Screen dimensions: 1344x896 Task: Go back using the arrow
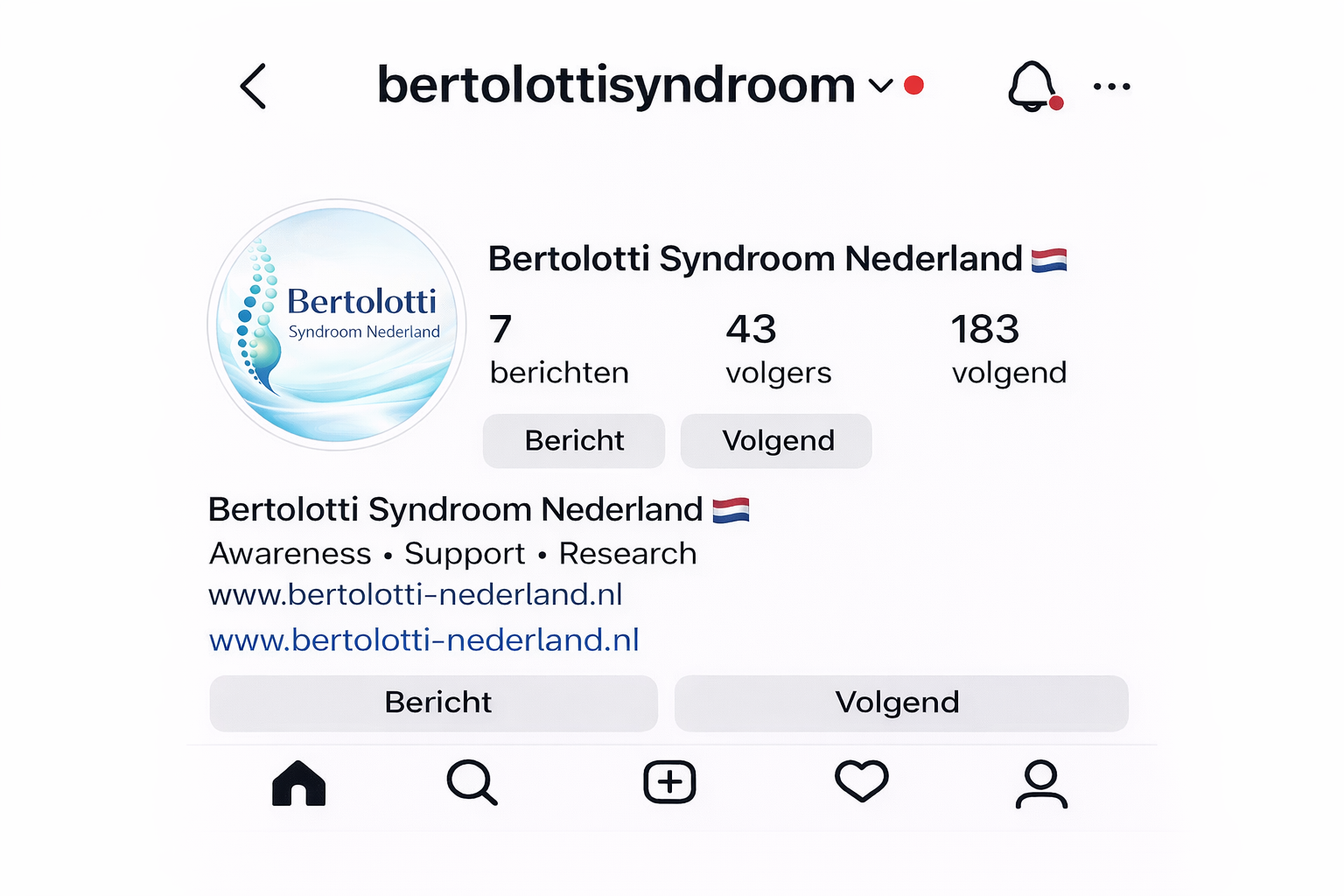(253, 87)
